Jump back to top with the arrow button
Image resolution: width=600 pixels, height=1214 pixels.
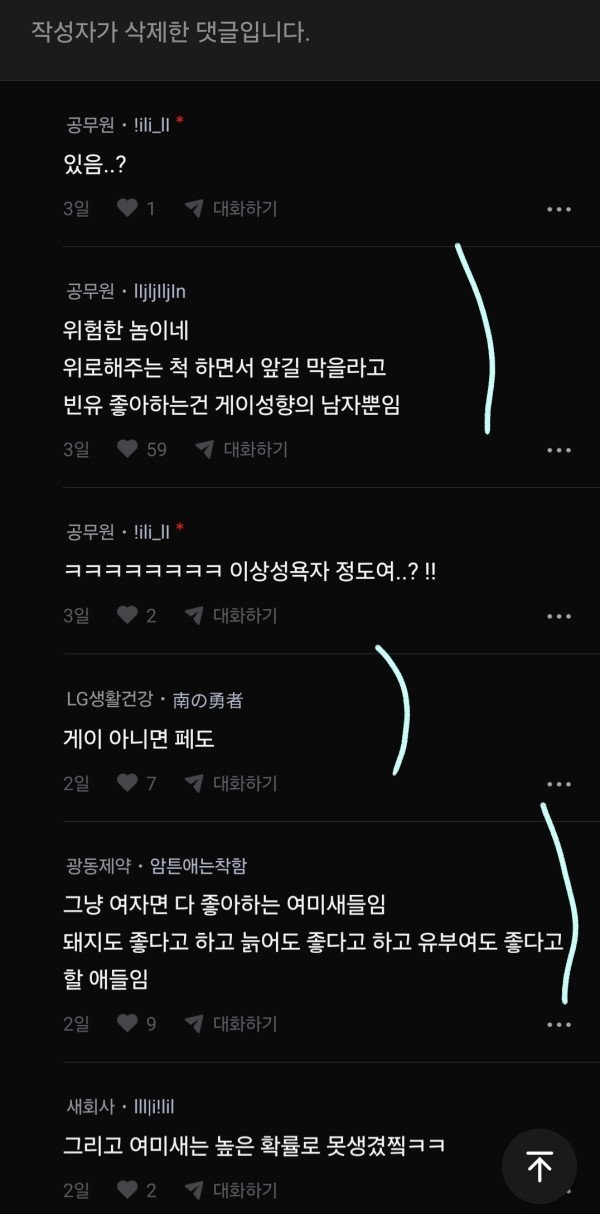(x=539, y=1166)
